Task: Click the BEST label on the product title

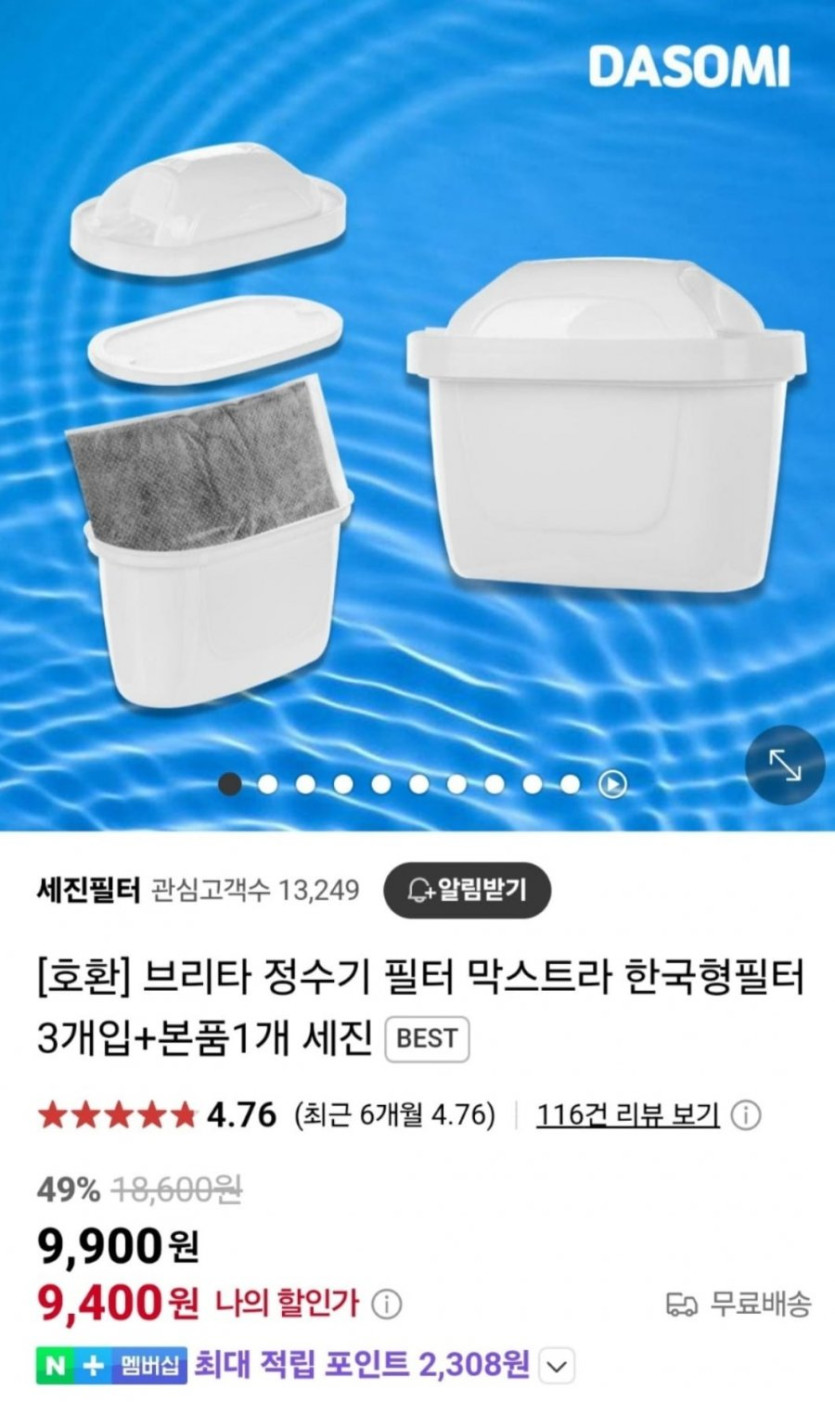Action: (426, 1040)
